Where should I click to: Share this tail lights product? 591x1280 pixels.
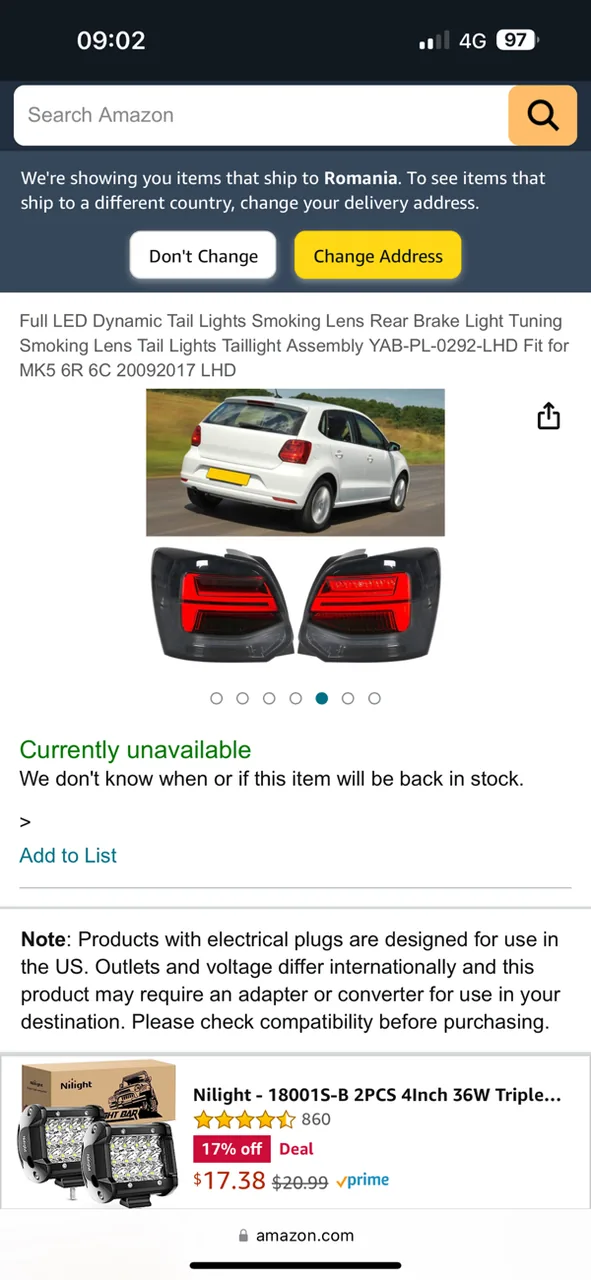[x=548, y=416]
